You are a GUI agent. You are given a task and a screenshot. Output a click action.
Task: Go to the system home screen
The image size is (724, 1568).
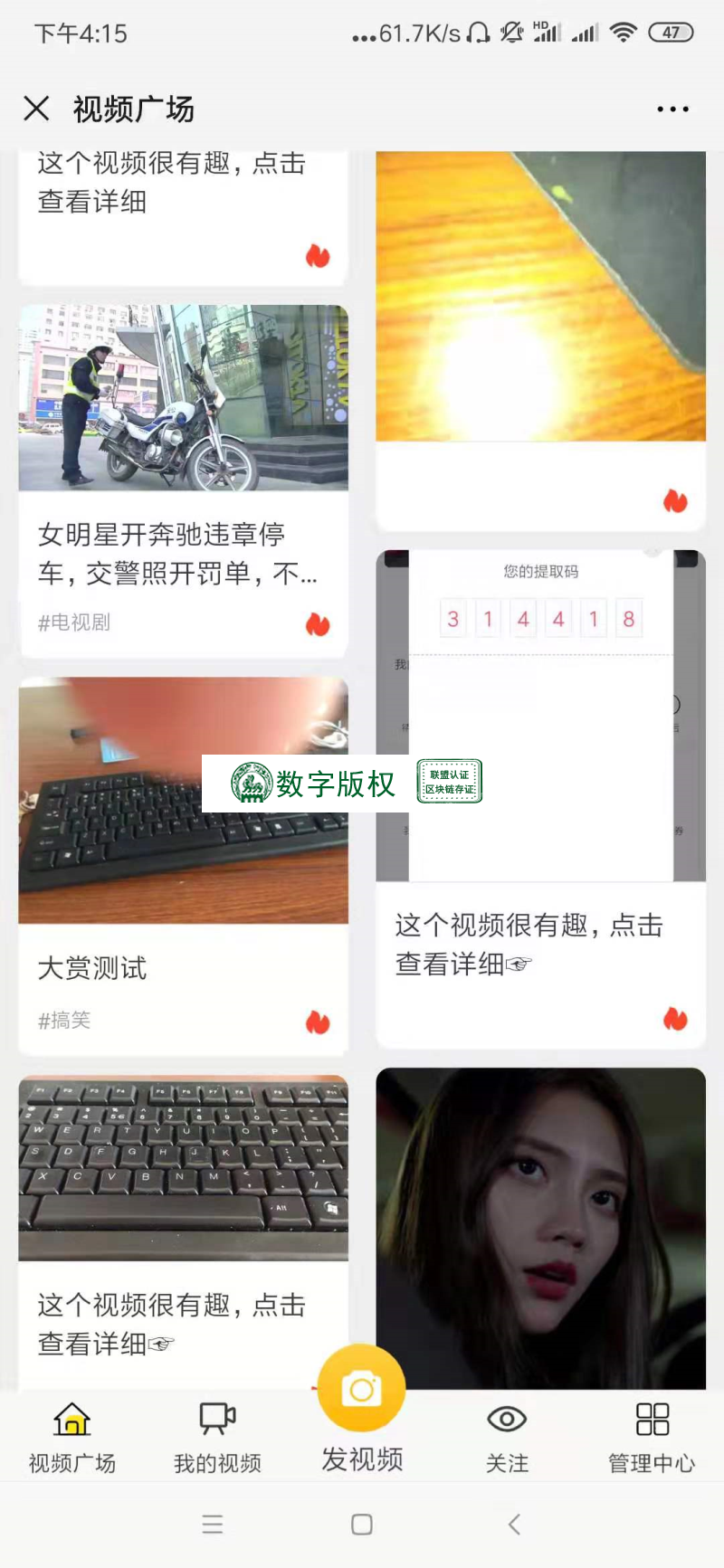coord(362,1525)
